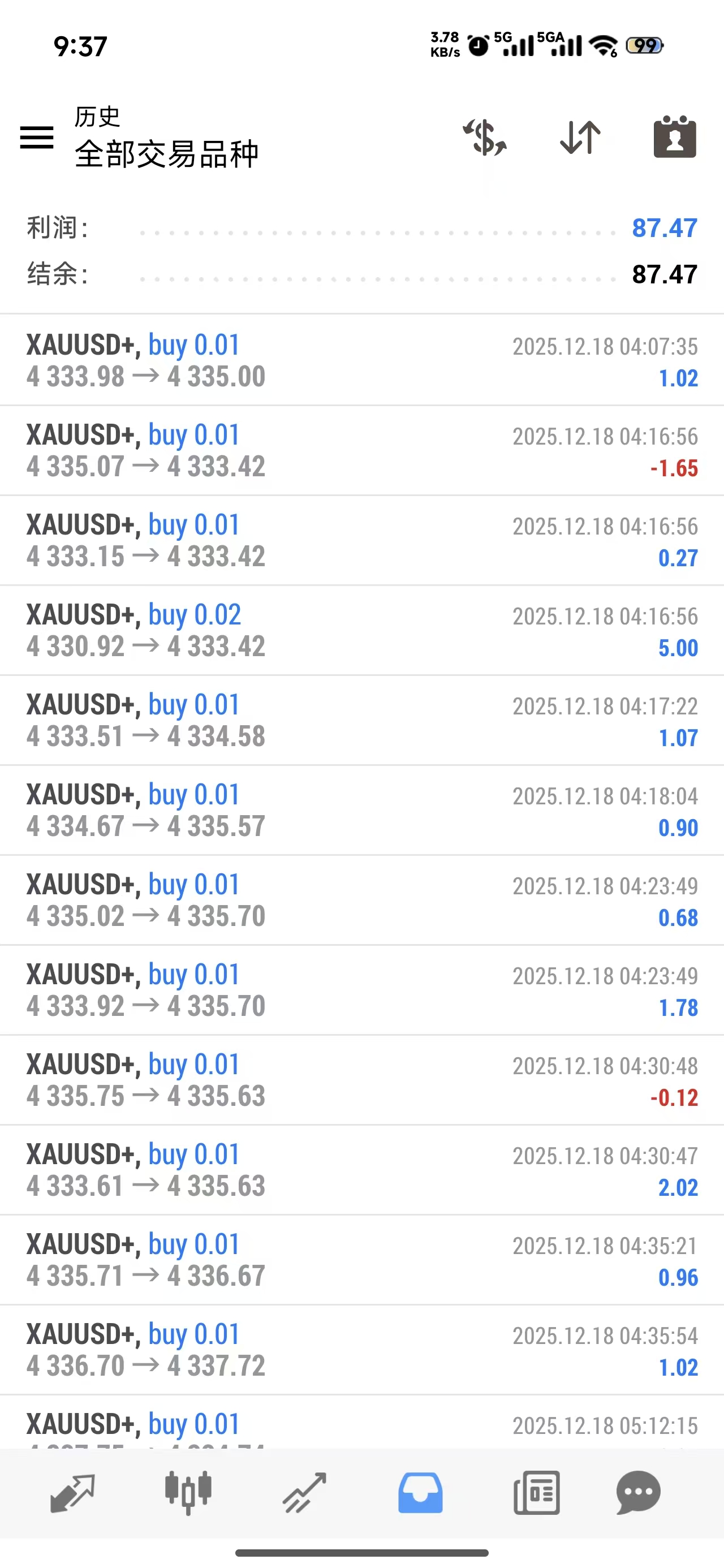Expand the buy 0.02 trade with 5.00 profit
Viewport: 724px width, 1568px height.
pyautogui.click(x=361, y=631)
